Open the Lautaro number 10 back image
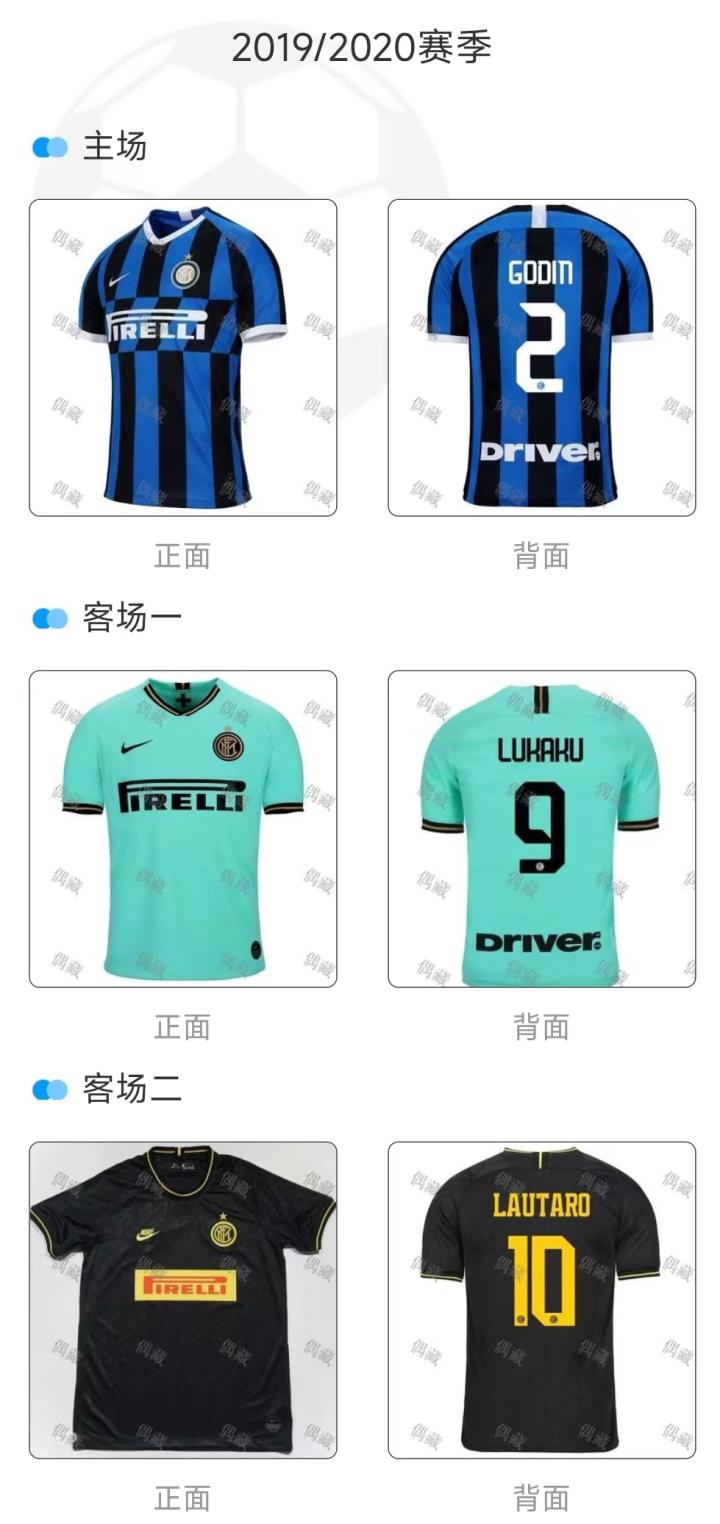This screenshot has width=720, height=1524. [541, 1299]
